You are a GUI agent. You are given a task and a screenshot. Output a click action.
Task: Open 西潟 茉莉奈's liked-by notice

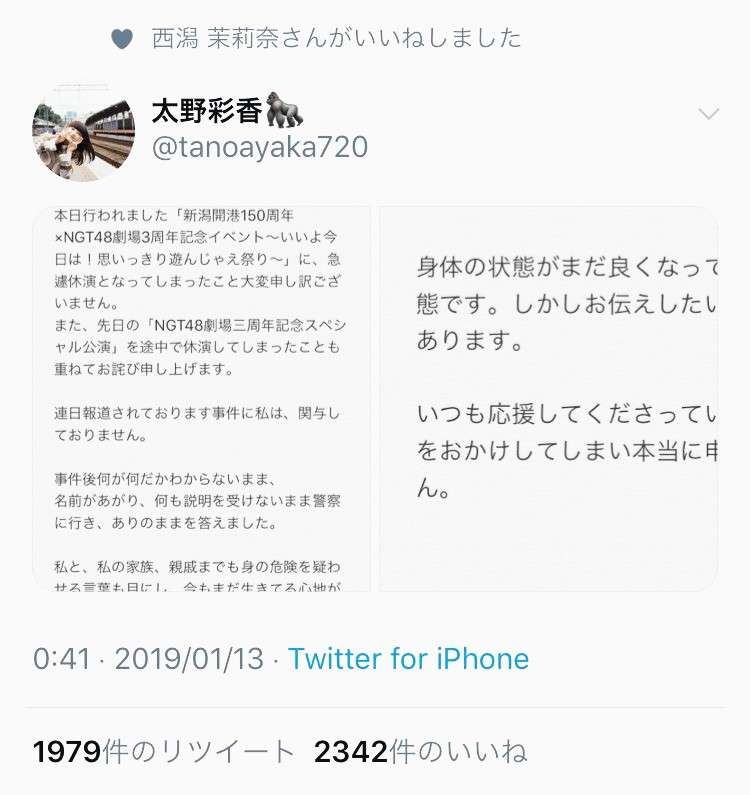pyautogui.click(x=336, y=39)
